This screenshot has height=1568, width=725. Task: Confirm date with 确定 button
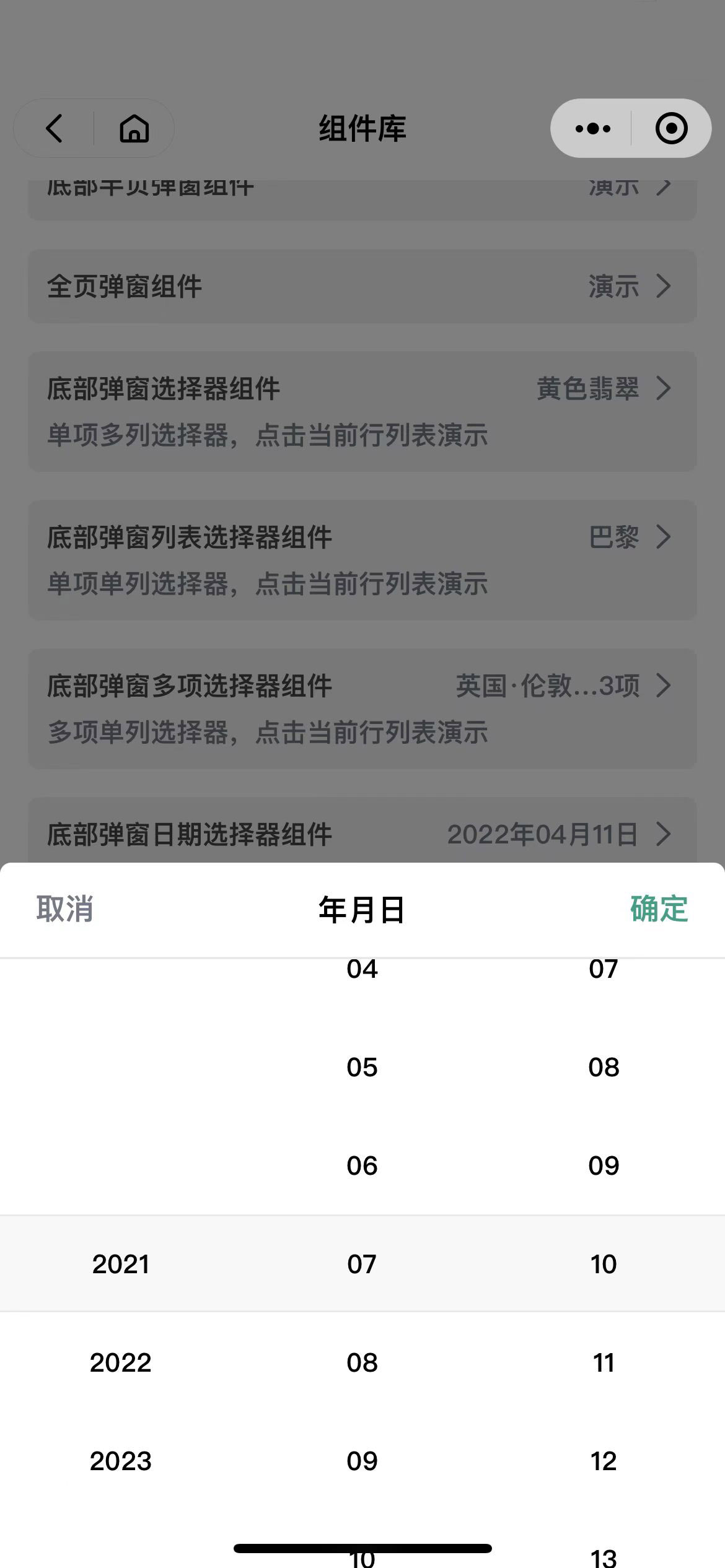pos(659,909)
